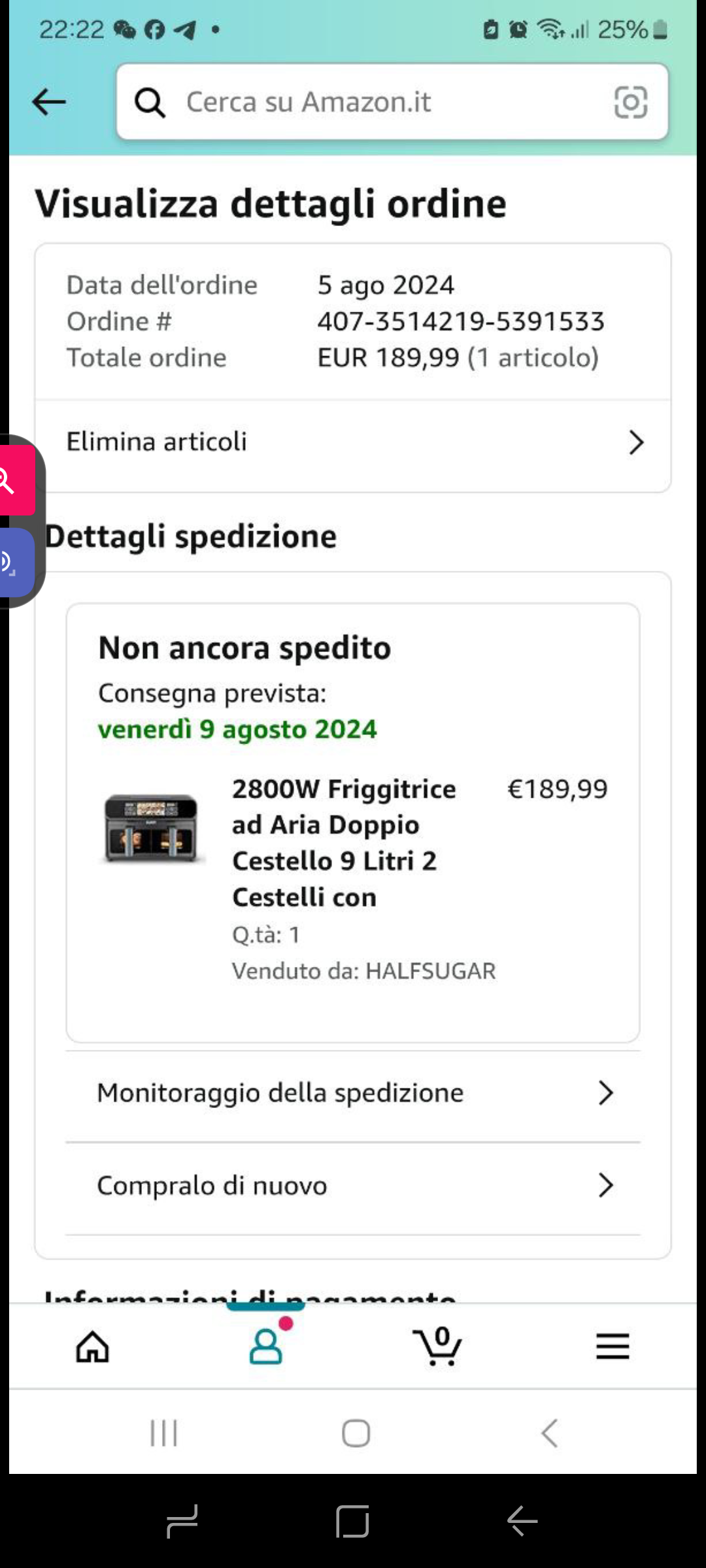Switch to the Home tab
706x1568 pixels.
click(x=93, y=1347)
